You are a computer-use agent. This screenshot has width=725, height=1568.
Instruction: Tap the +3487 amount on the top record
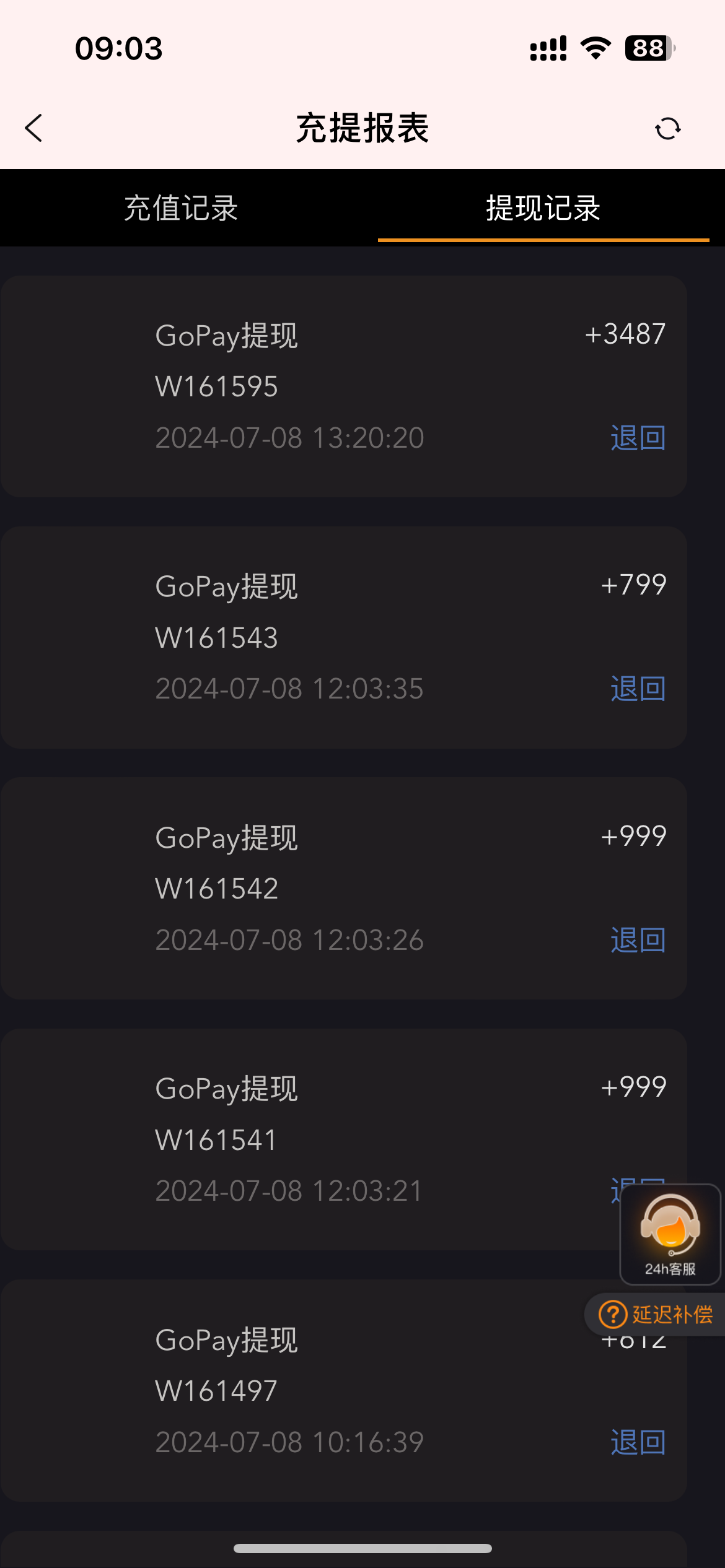[x=624, y=334]
